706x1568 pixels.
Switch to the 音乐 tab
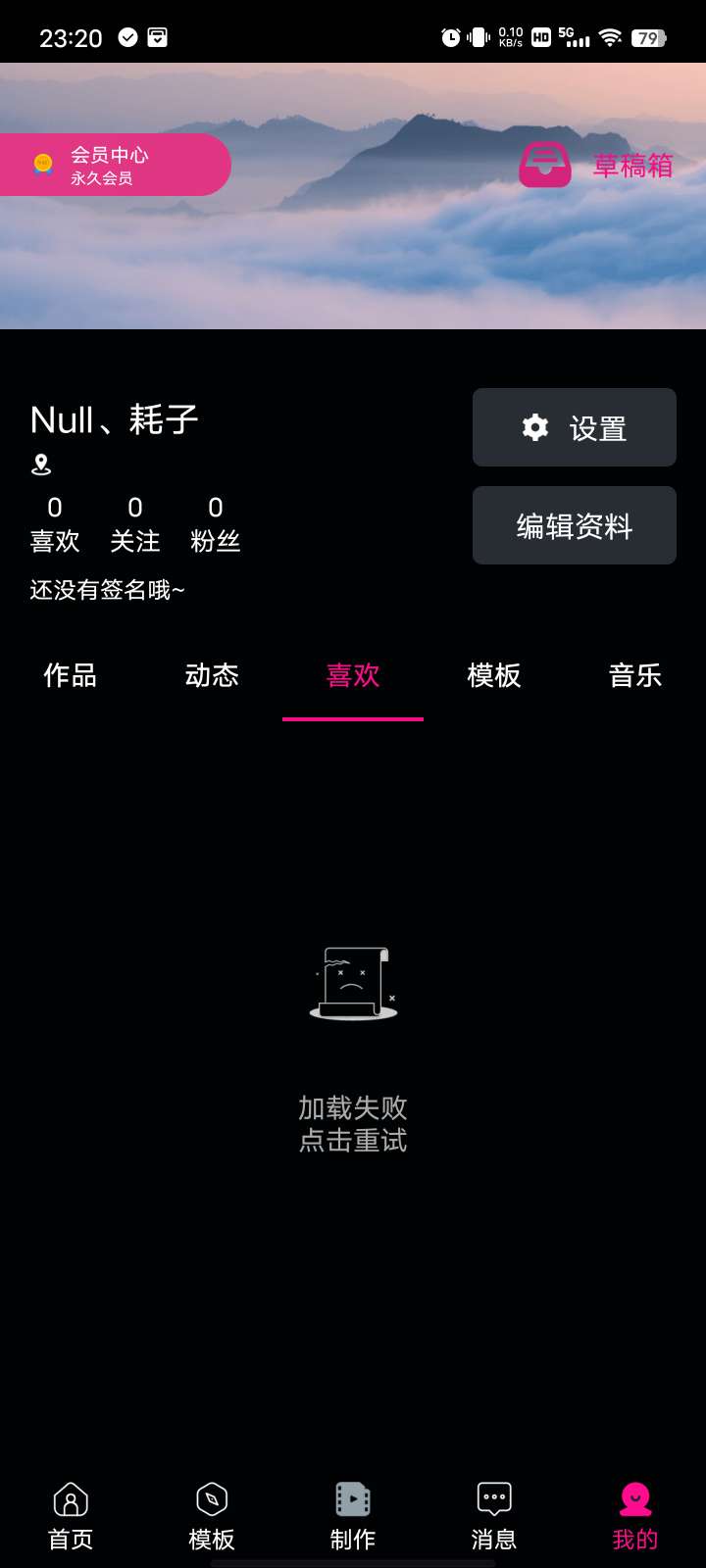tap(634, 675)
